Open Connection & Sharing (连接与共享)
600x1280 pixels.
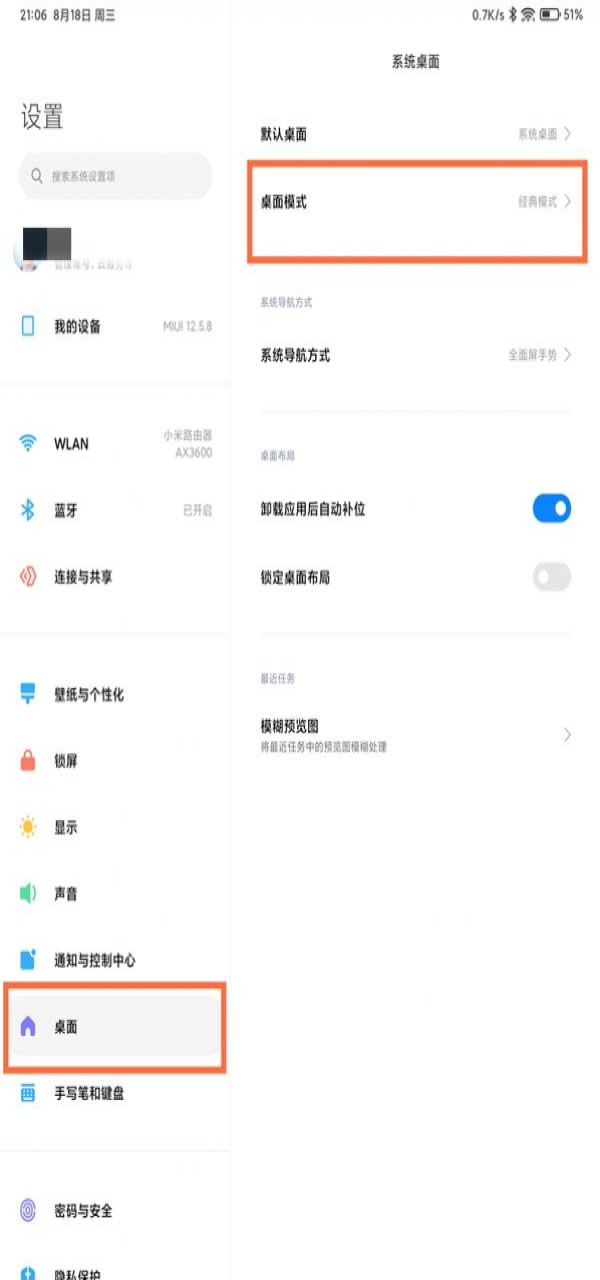tap(115, 577)
